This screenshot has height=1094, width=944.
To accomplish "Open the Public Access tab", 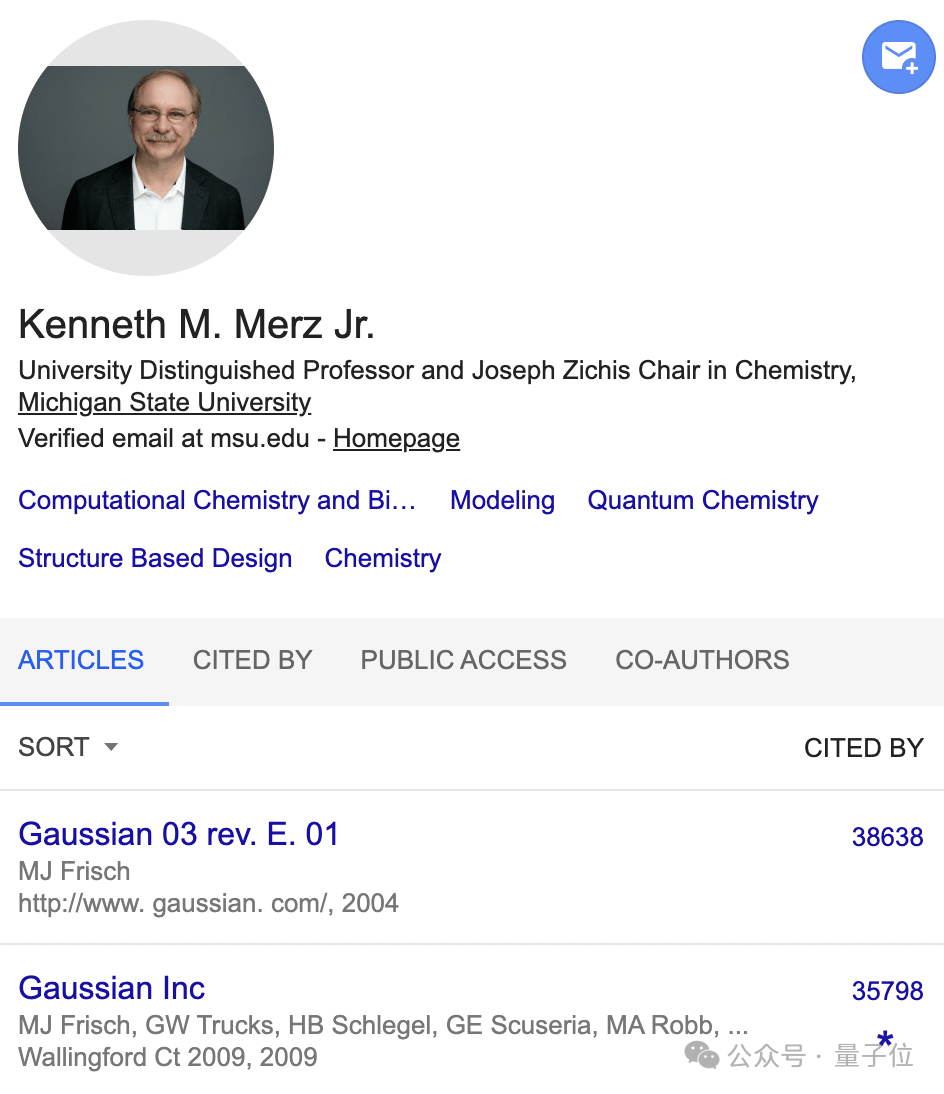I will (x=464, y=660).
